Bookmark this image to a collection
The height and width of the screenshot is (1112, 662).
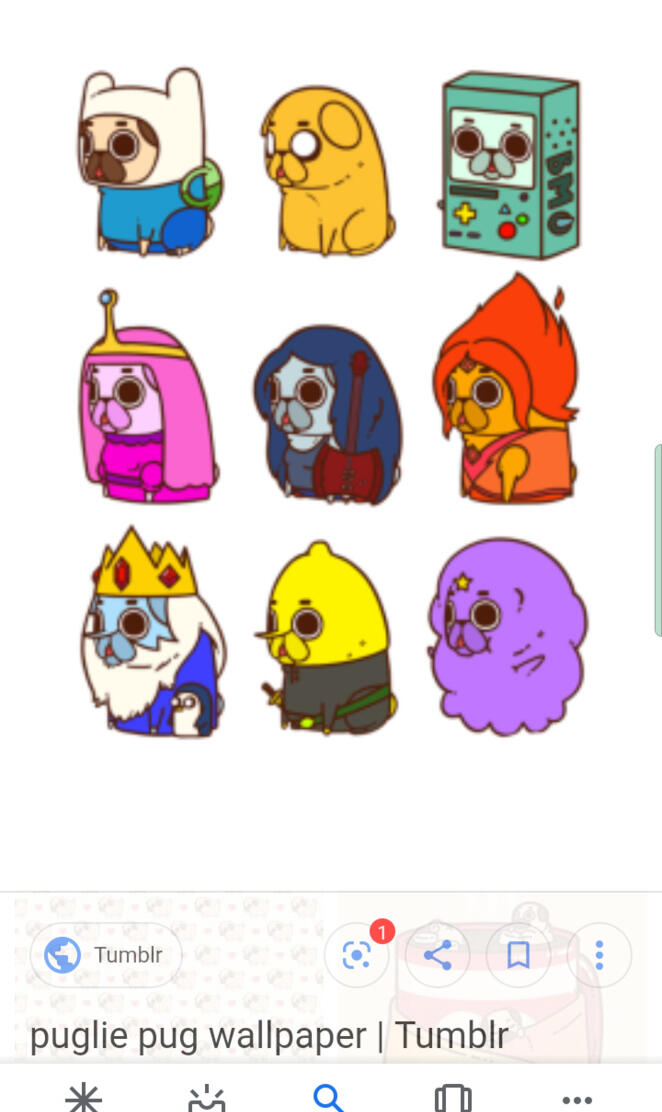[x=518, y=956]
